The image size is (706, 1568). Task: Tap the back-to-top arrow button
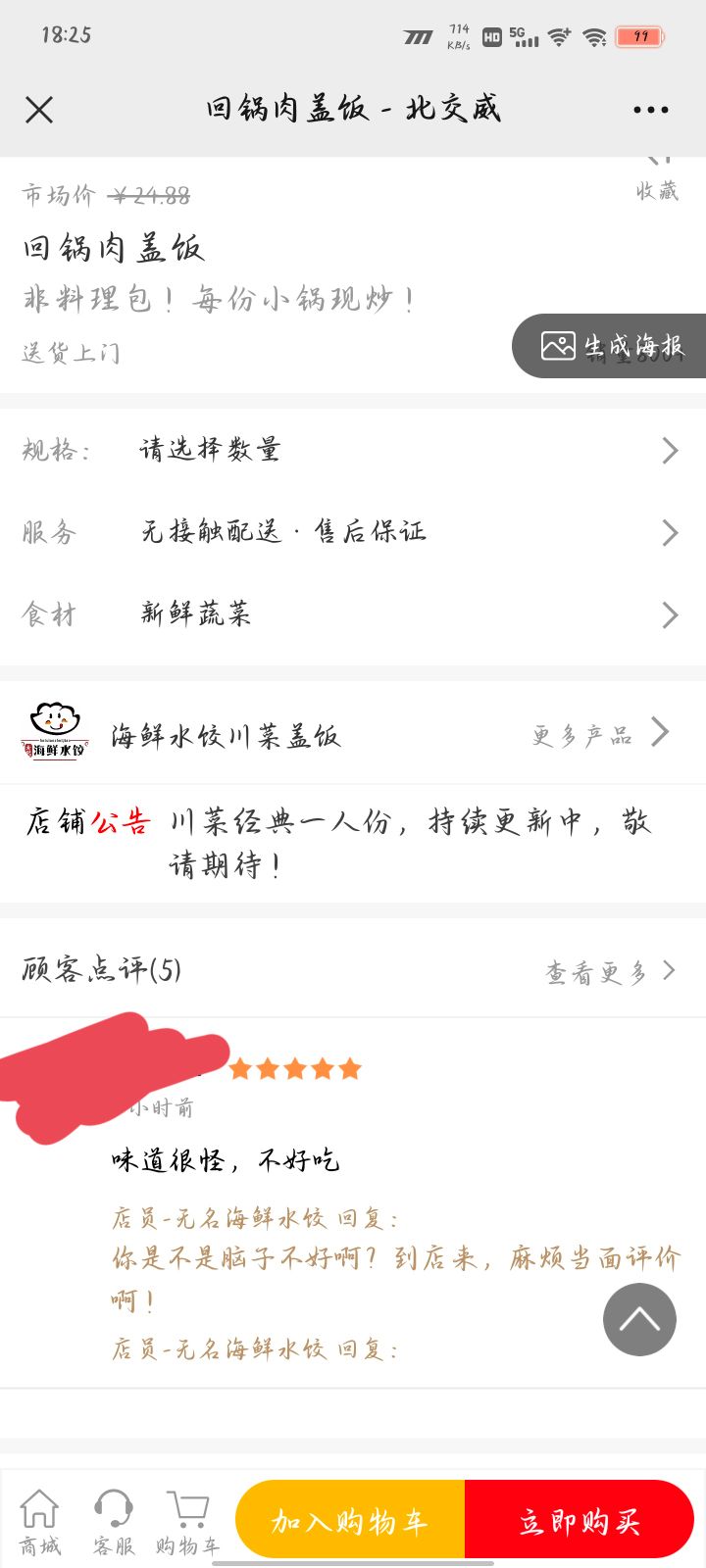point(639,1319)
